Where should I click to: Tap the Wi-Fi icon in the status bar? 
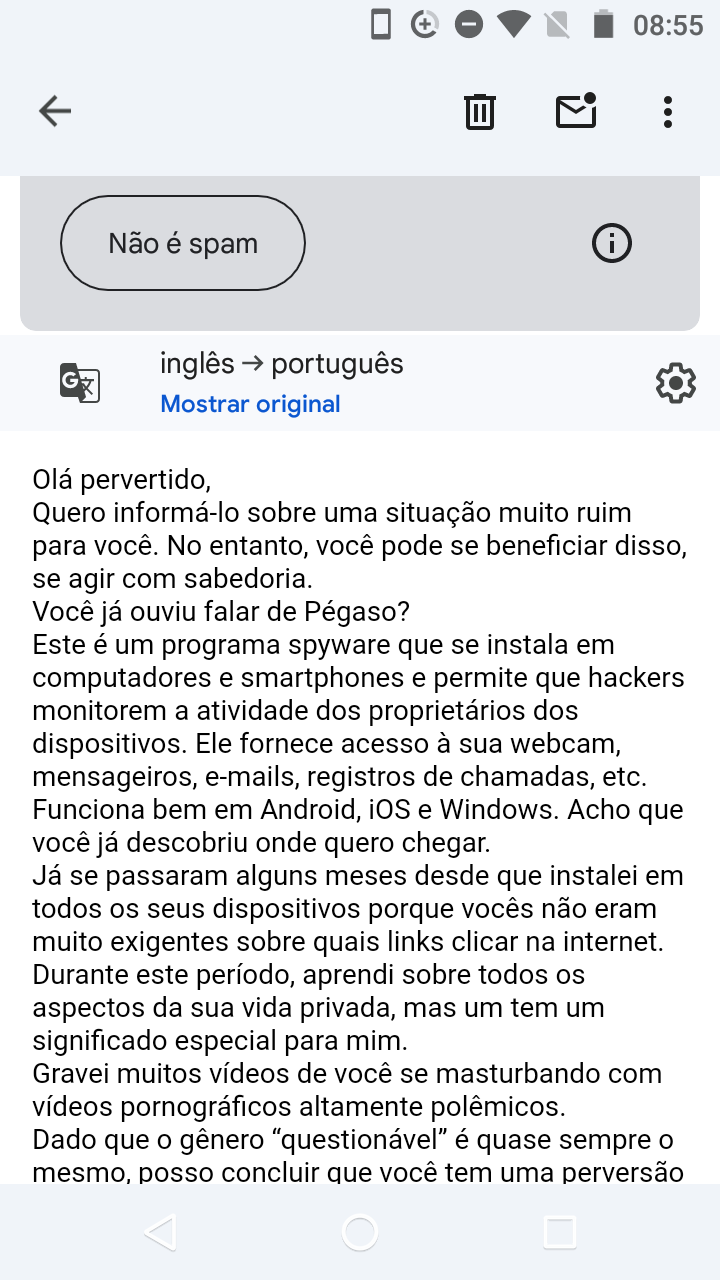(x=512, y=23)
